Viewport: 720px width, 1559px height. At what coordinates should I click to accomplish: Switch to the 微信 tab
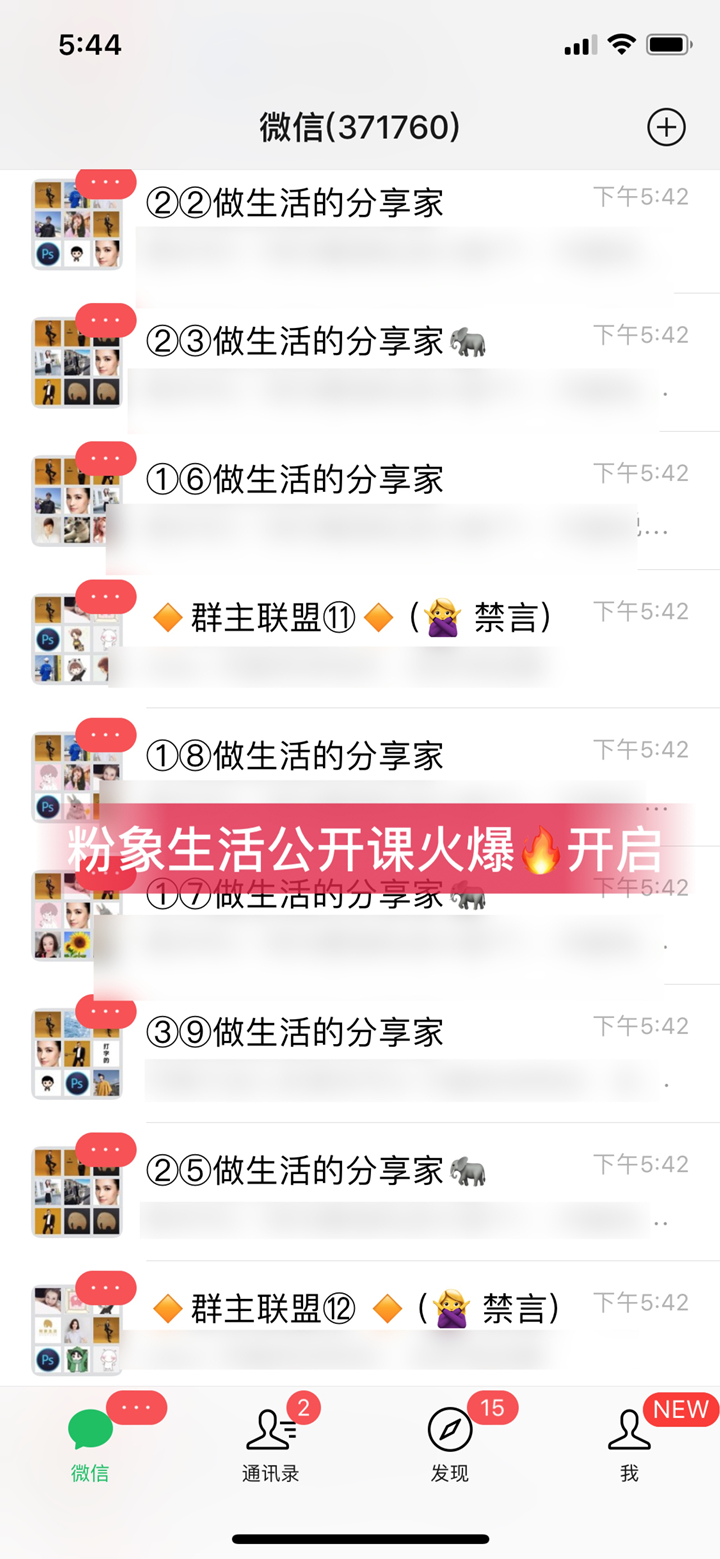click(90, 1445)
